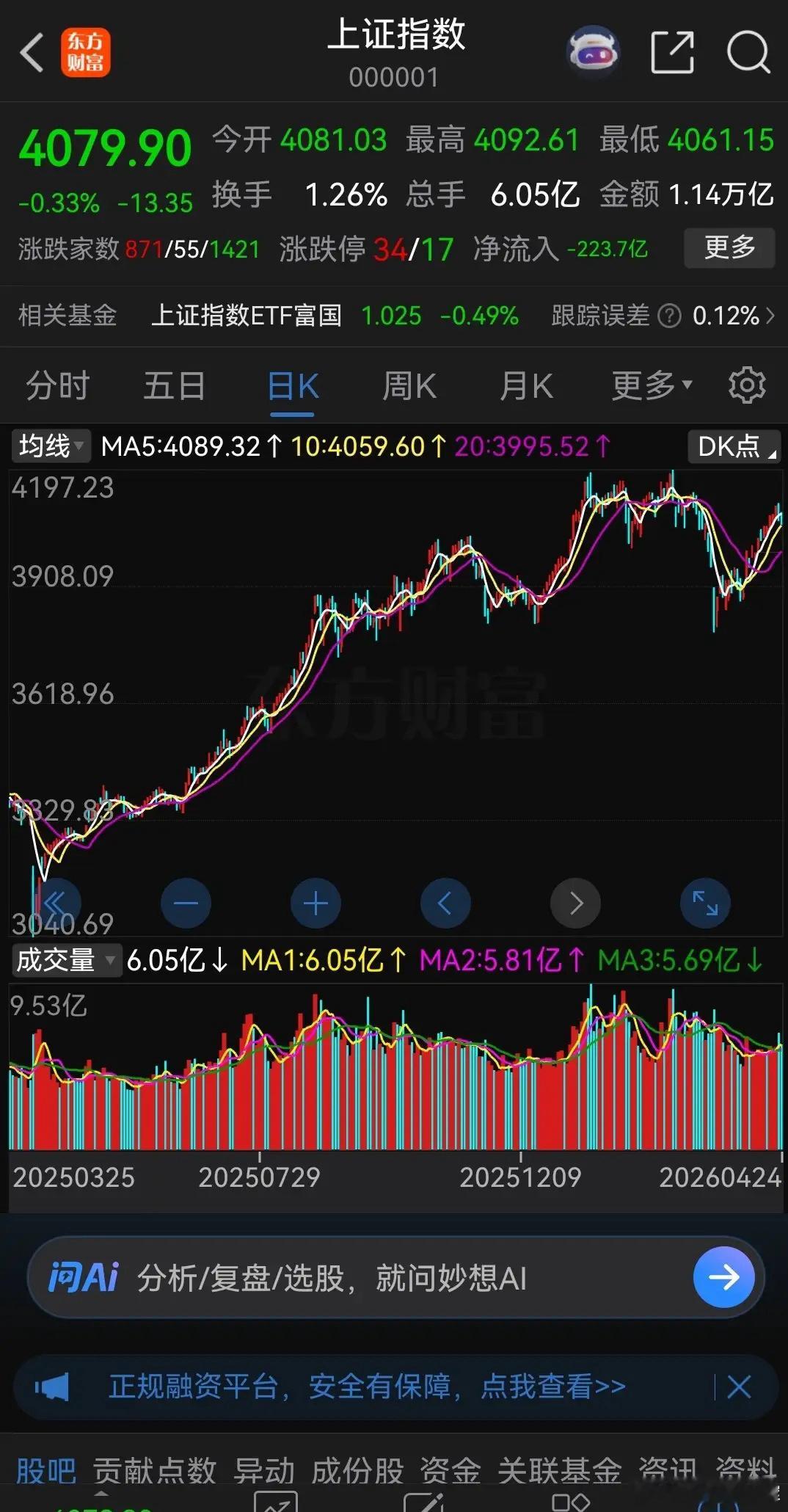This screenshot has height=1512, width=788.
Task: Jump to earliest data with double-left arrow
Action: (x=56, y=904)
